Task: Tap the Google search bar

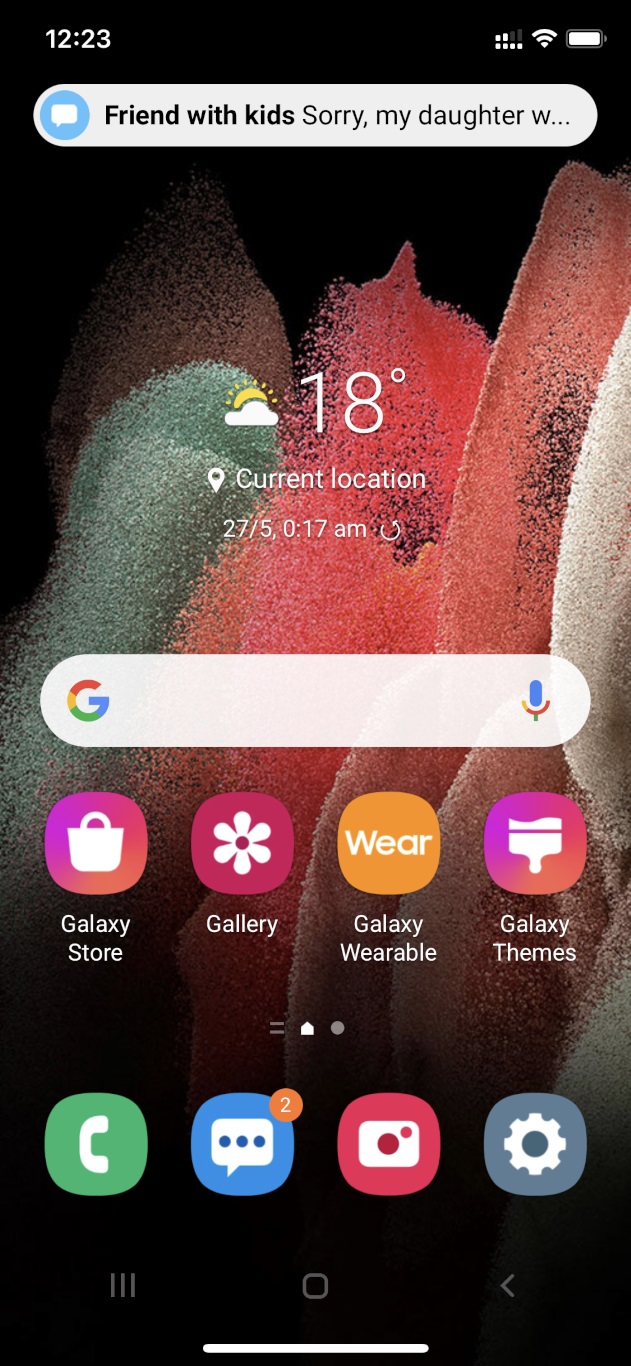Action: point(300,700)
